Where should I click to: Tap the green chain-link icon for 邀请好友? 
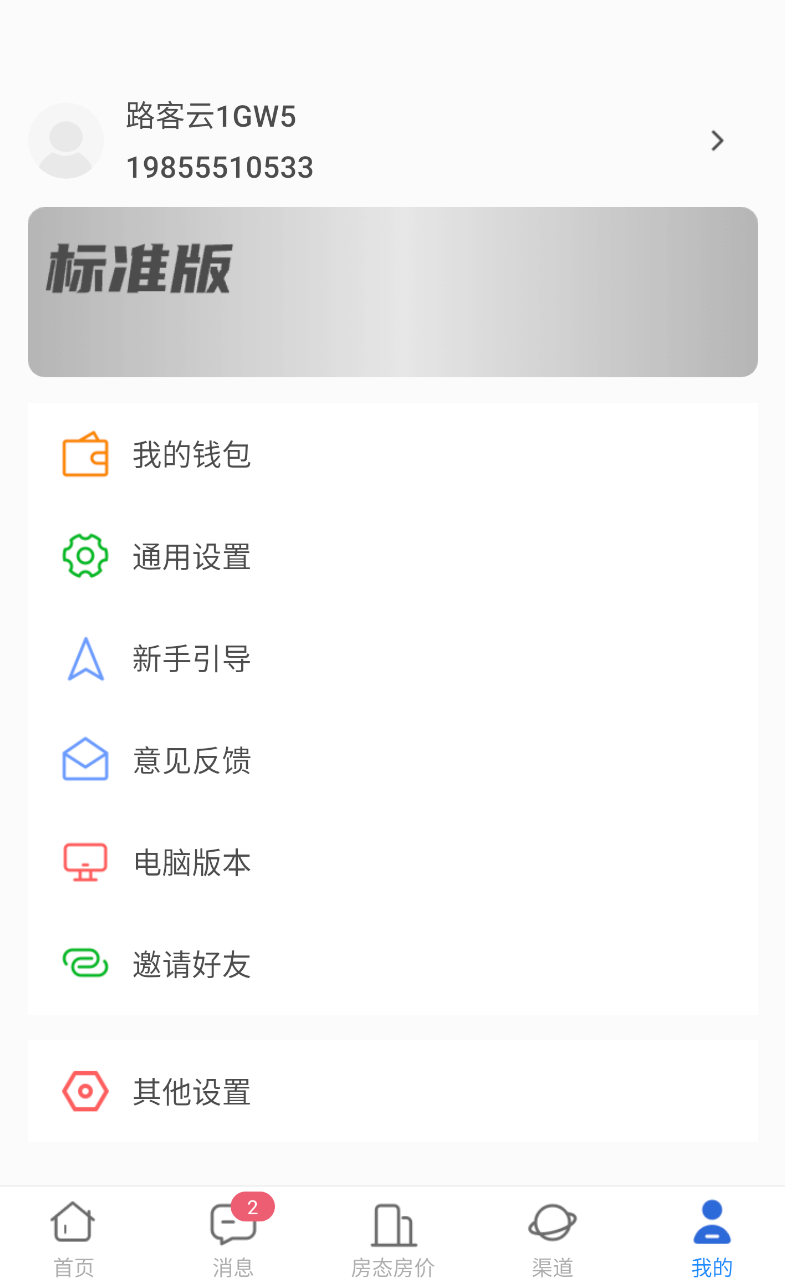pos(86,964)
